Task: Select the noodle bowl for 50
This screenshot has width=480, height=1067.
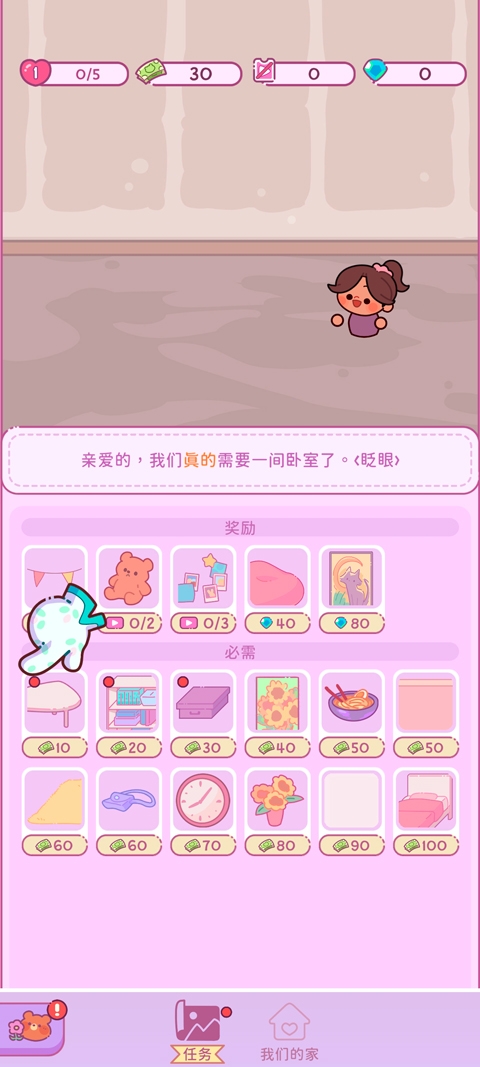Action: click(351, 713)
